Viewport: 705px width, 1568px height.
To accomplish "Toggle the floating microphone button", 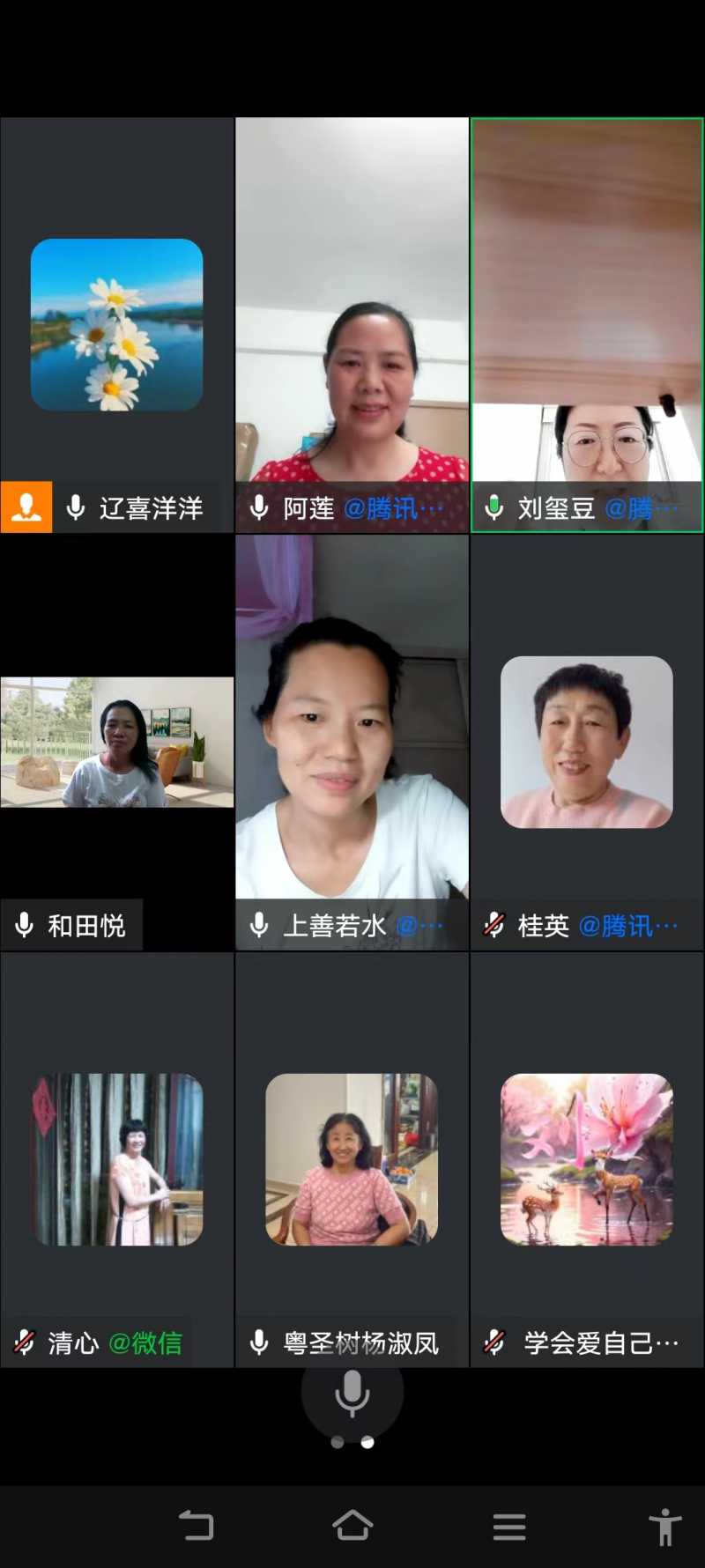I will [x=352, y=1393].
